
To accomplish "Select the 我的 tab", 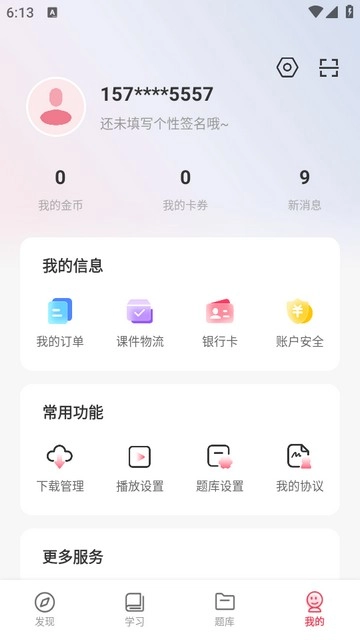I will tap(315, 609).
